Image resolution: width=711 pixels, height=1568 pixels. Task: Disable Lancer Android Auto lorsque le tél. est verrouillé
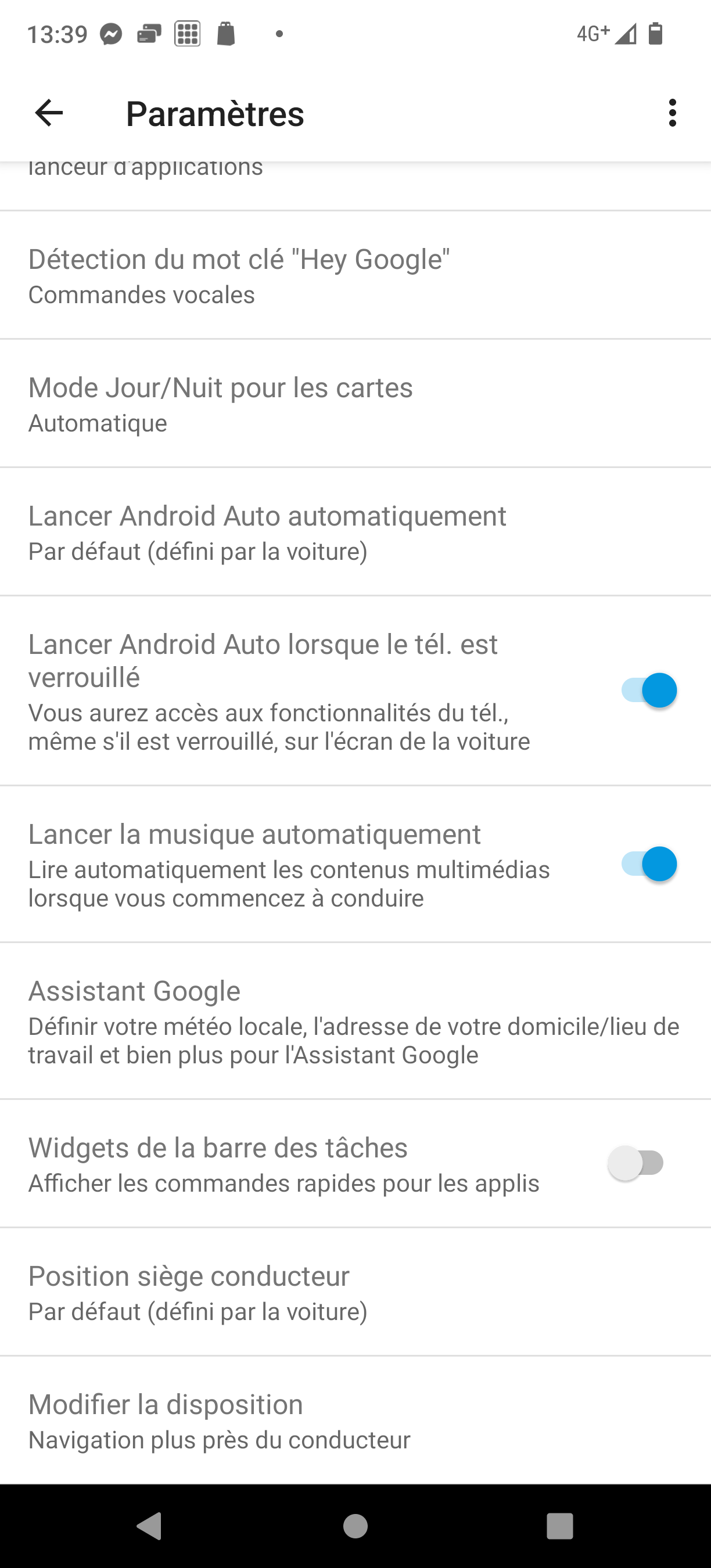tap(649, 691)
